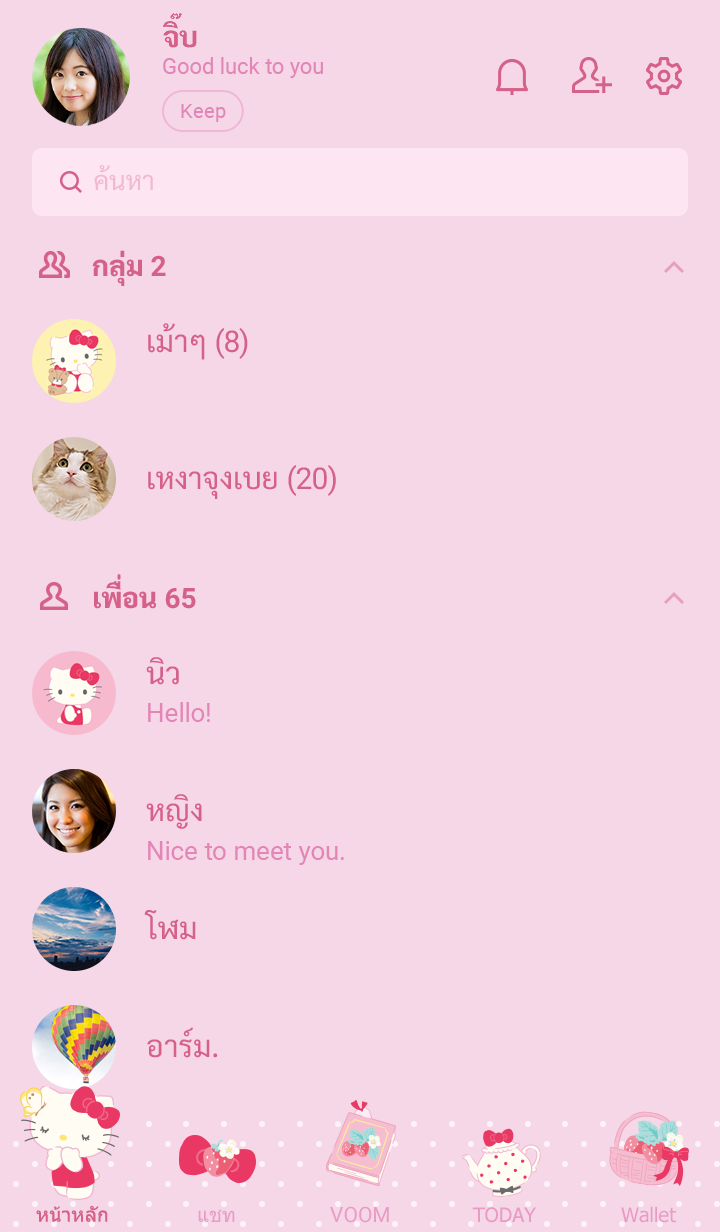Open the Wallet tab
Screen dimensions: 720x1232
[x=648, y=1170]
